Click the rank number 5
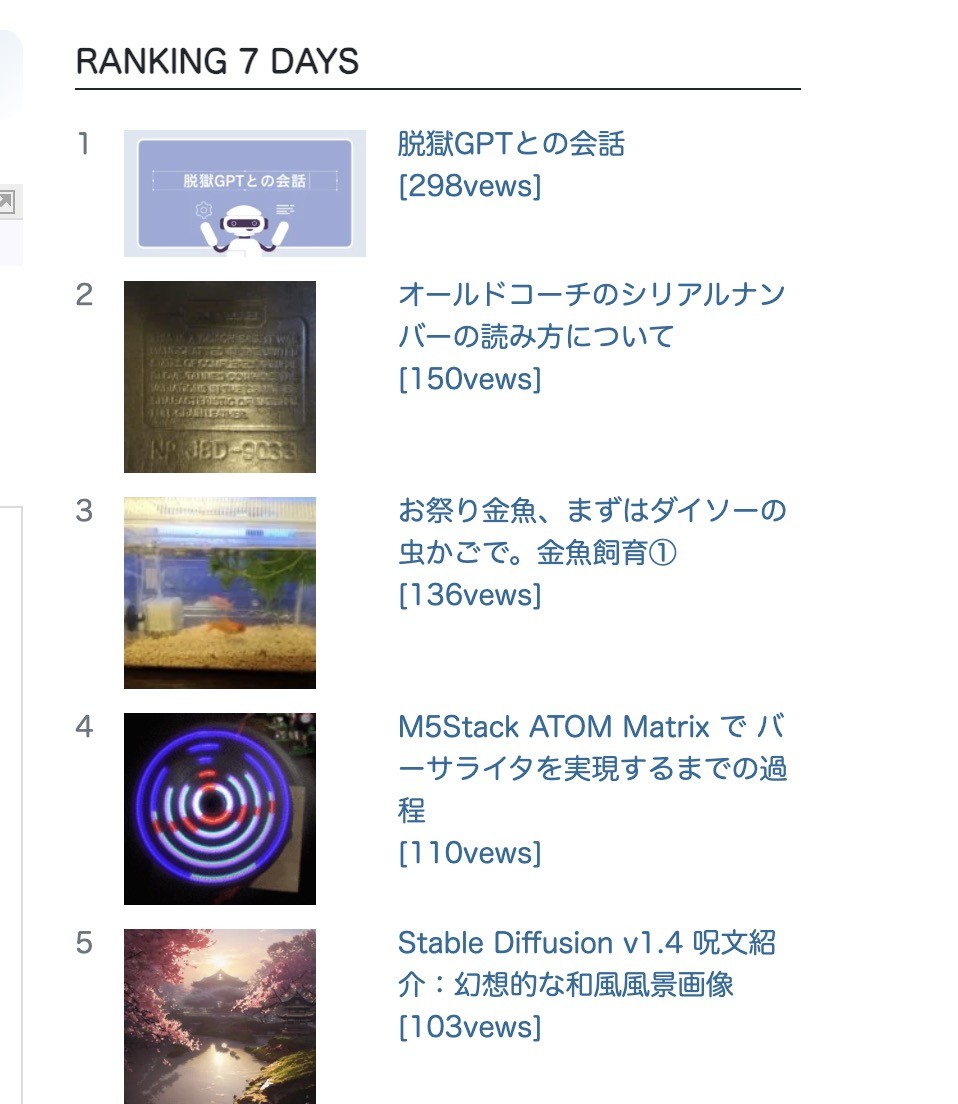Image resolution: width=958 pixels, height=1104 pixels. click(83, 941)
